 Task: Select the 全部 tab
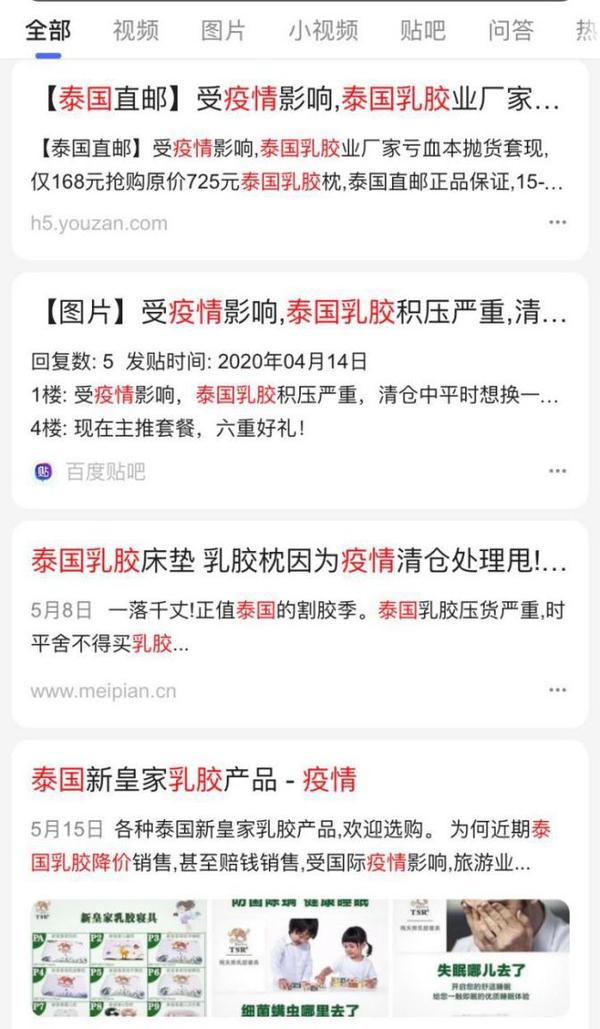[x=48, y=30]
